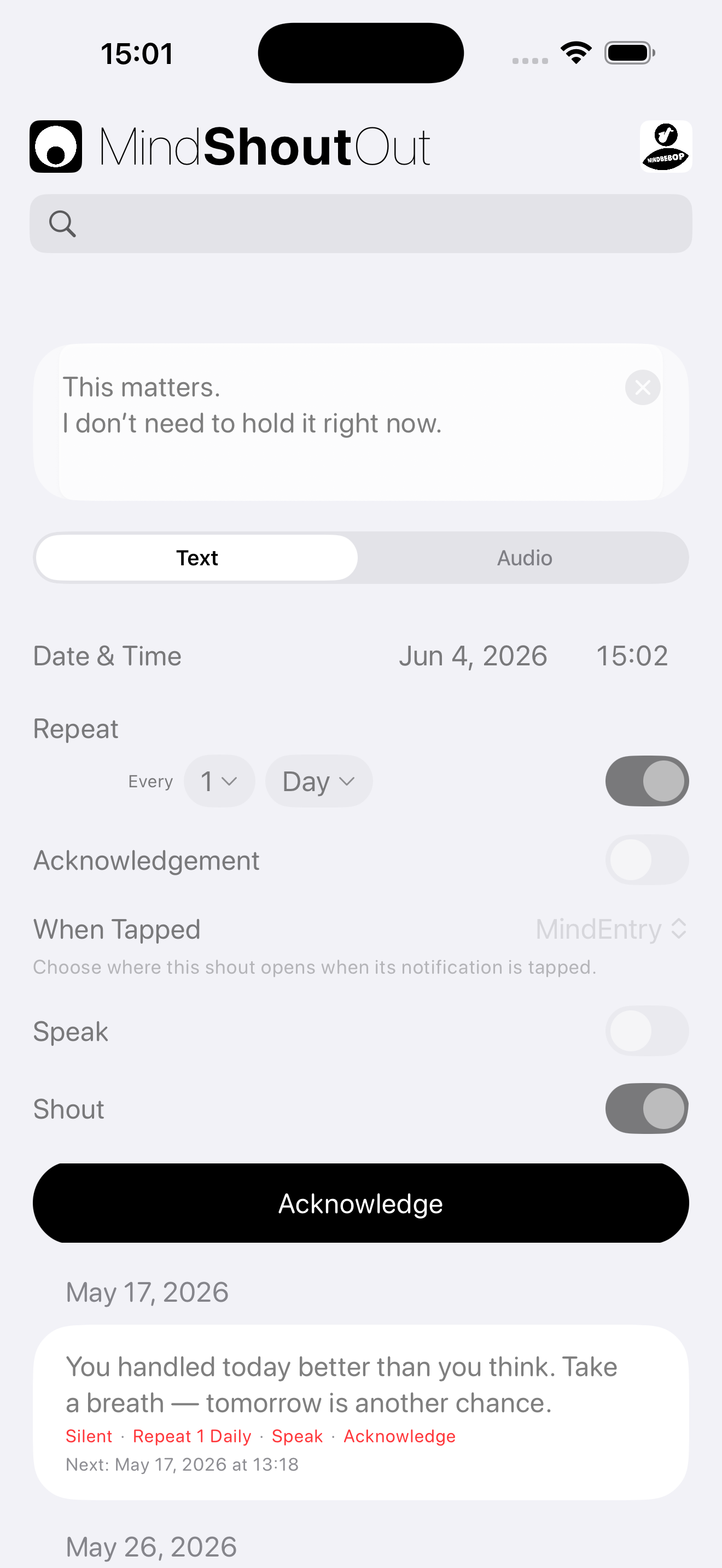Enable the Acknowledgement switch
Image resolution: width=722 pixels, height=1568 pixels.
647,859
